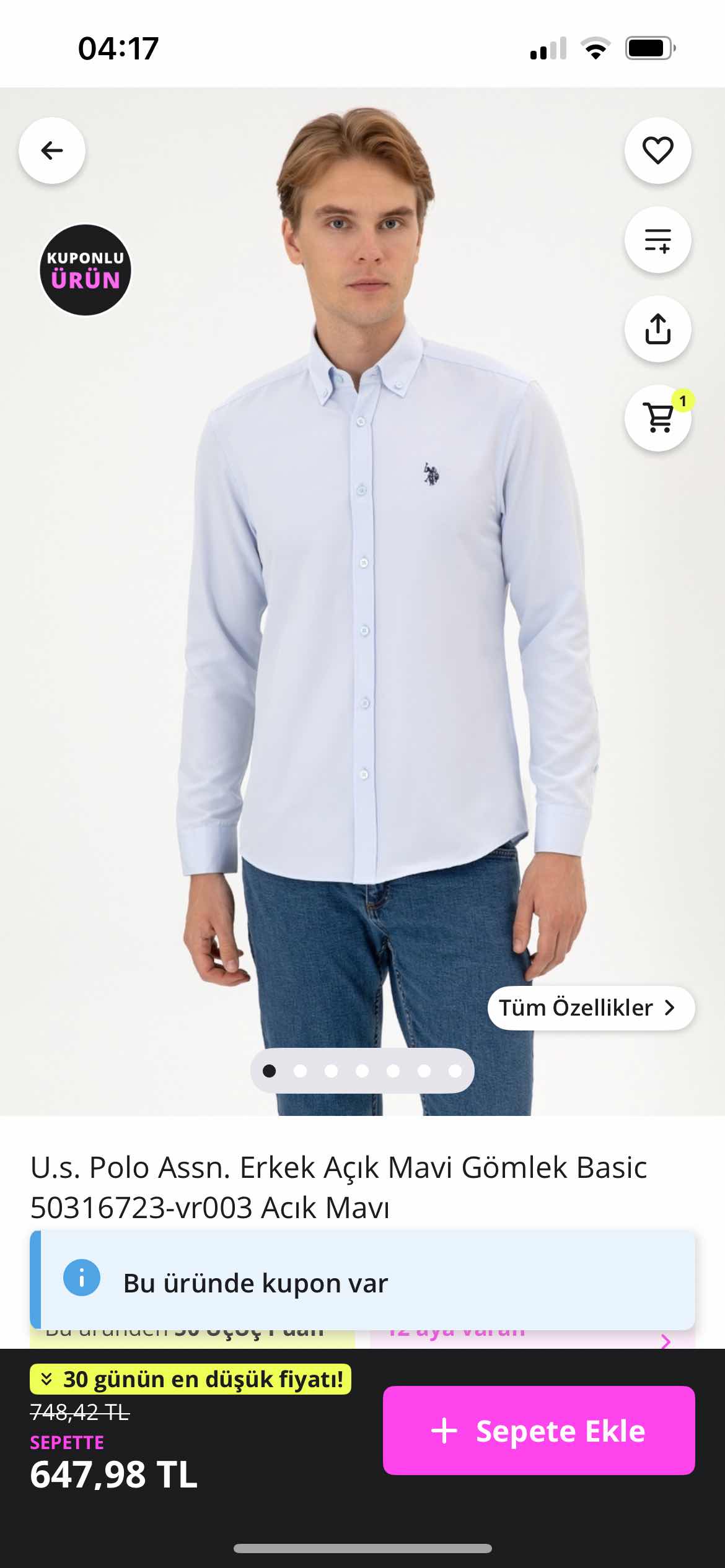
Task: Share this product
Action: point(657,329)
